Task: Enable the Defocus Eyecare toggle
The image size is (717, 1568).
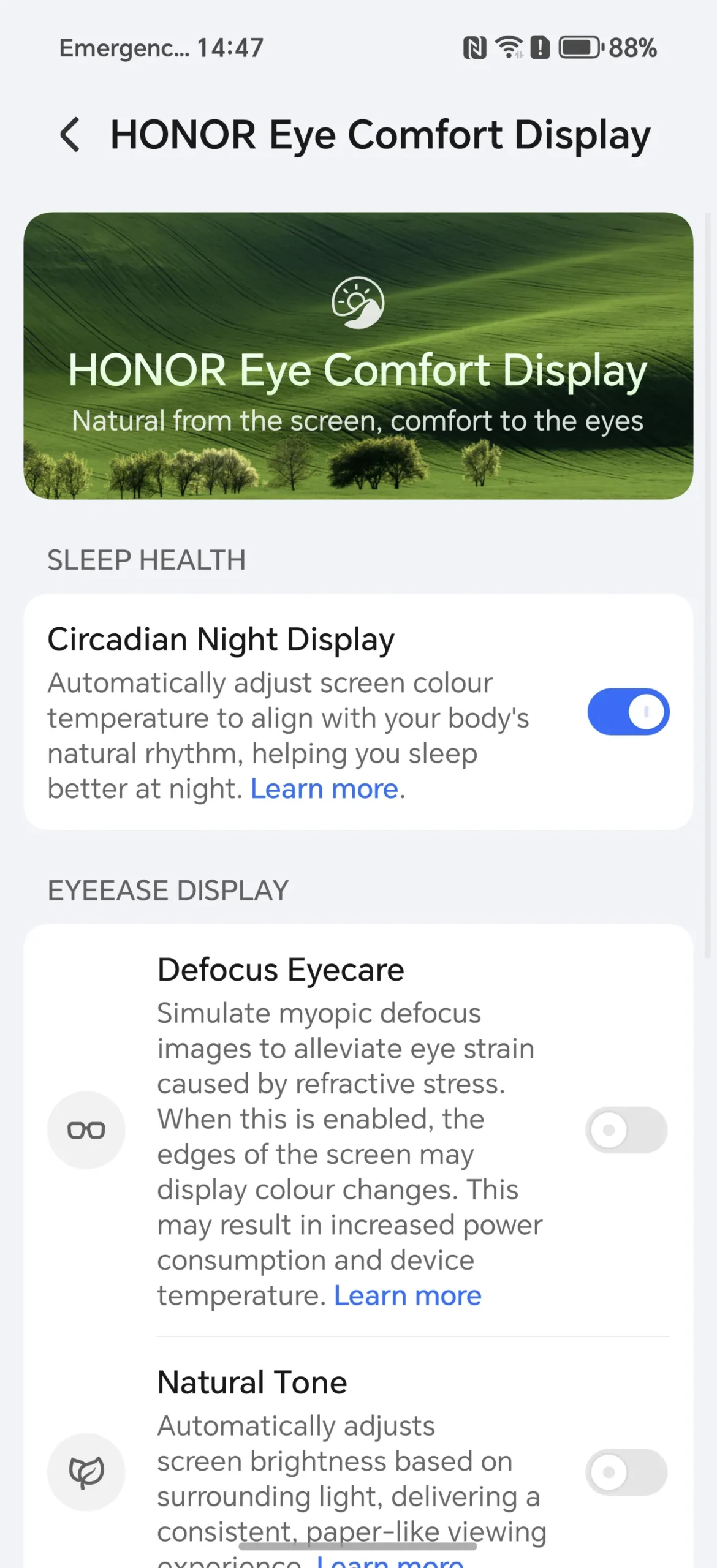Action: [x=626, y=1130]
